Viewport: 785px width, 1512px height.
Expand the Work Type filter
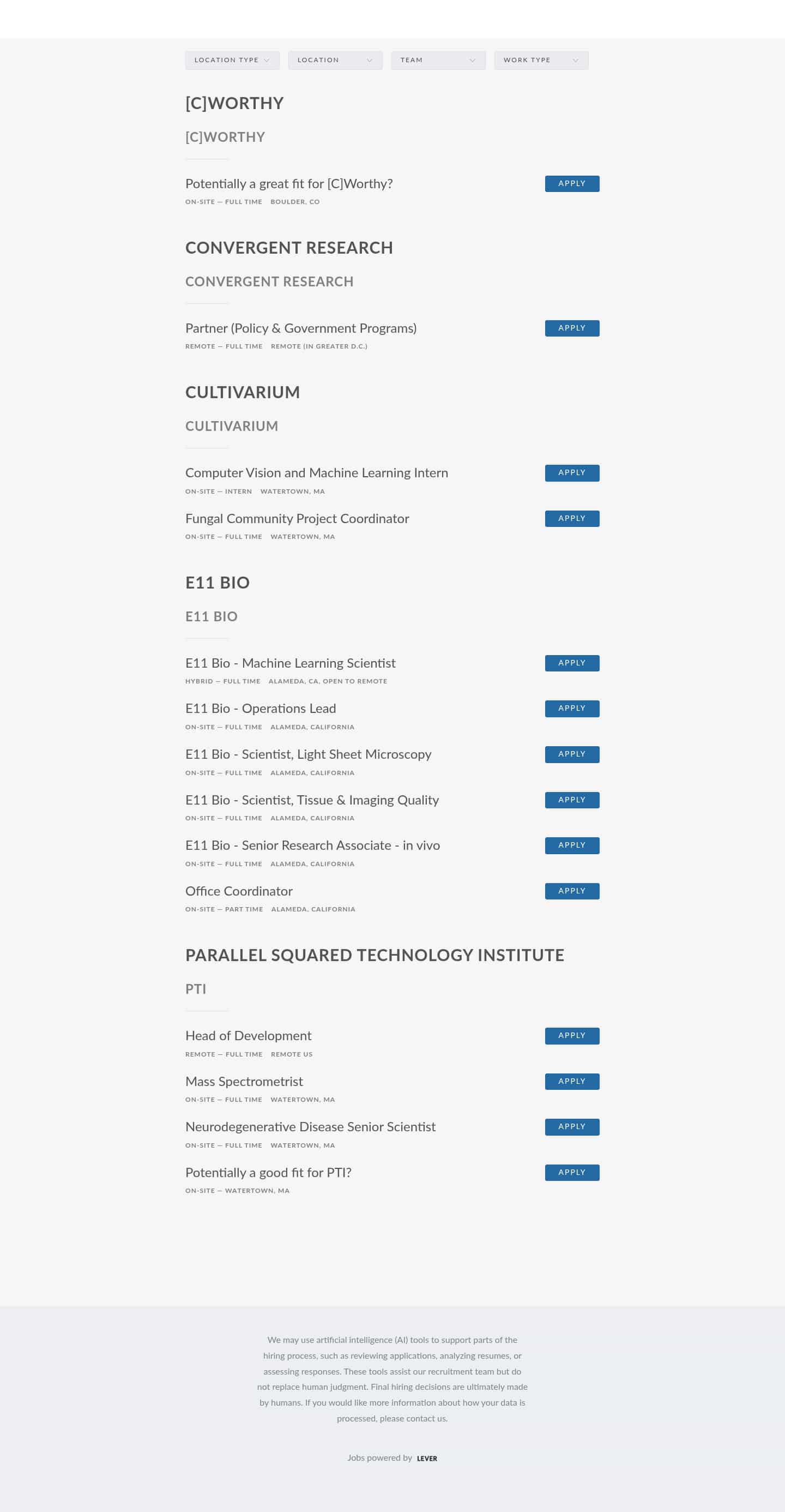540,60
